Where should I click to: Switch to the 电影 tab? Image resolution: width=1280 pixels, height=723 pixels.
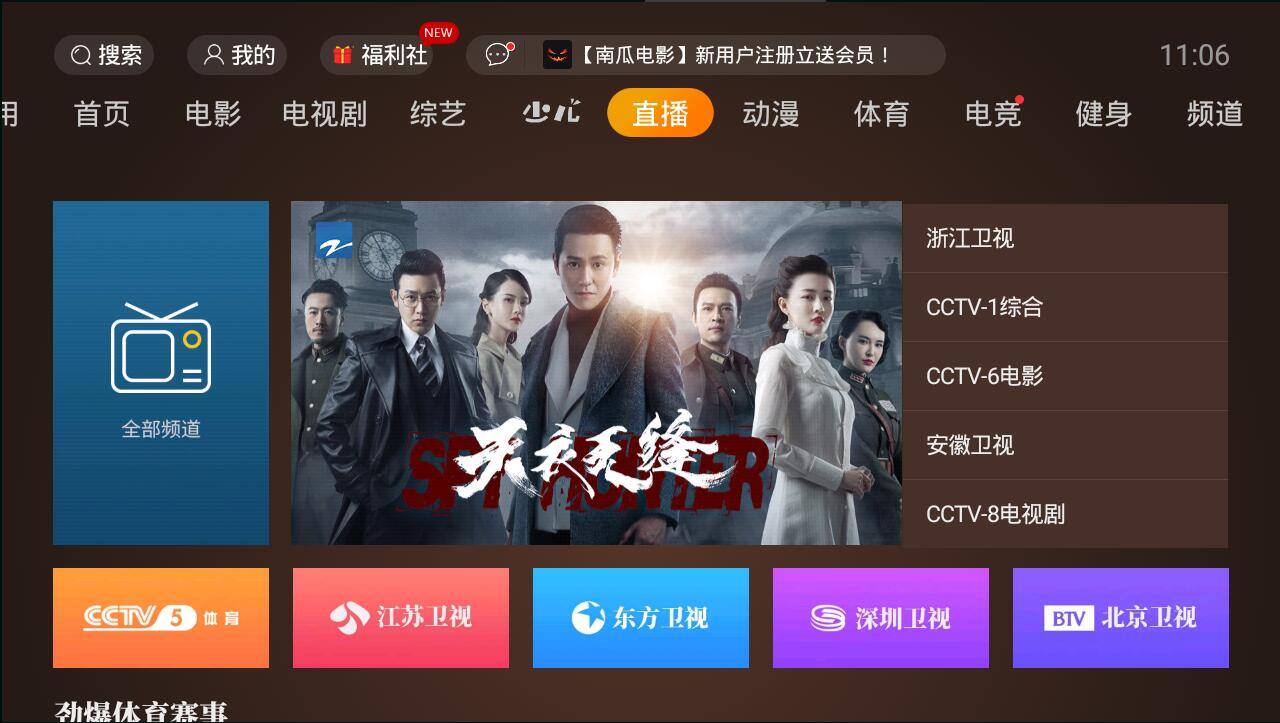click(x=213, y=114)
